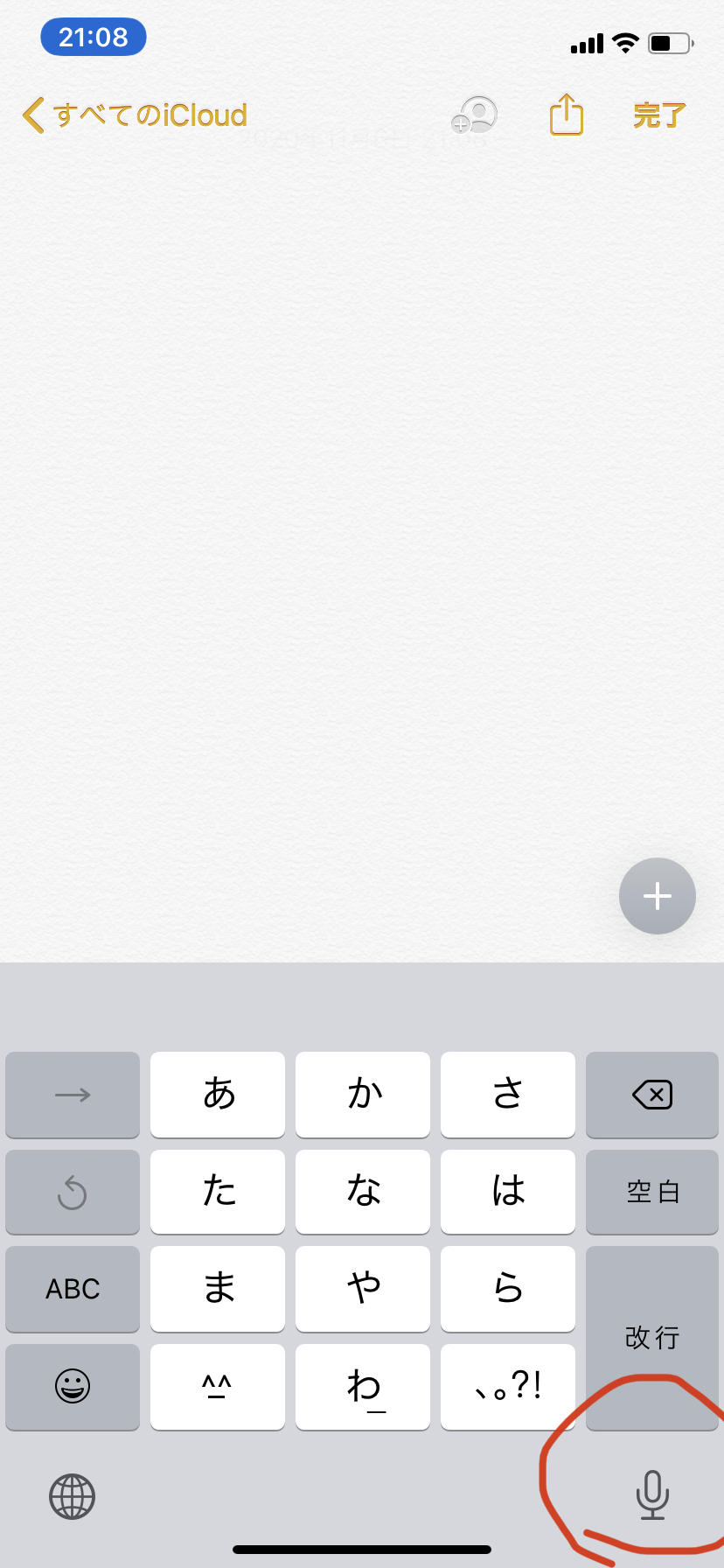This screenshot has height=1568, width=724.
Task: Select the punctuation 、。?! key
Action: click(x=508, y=1387)
